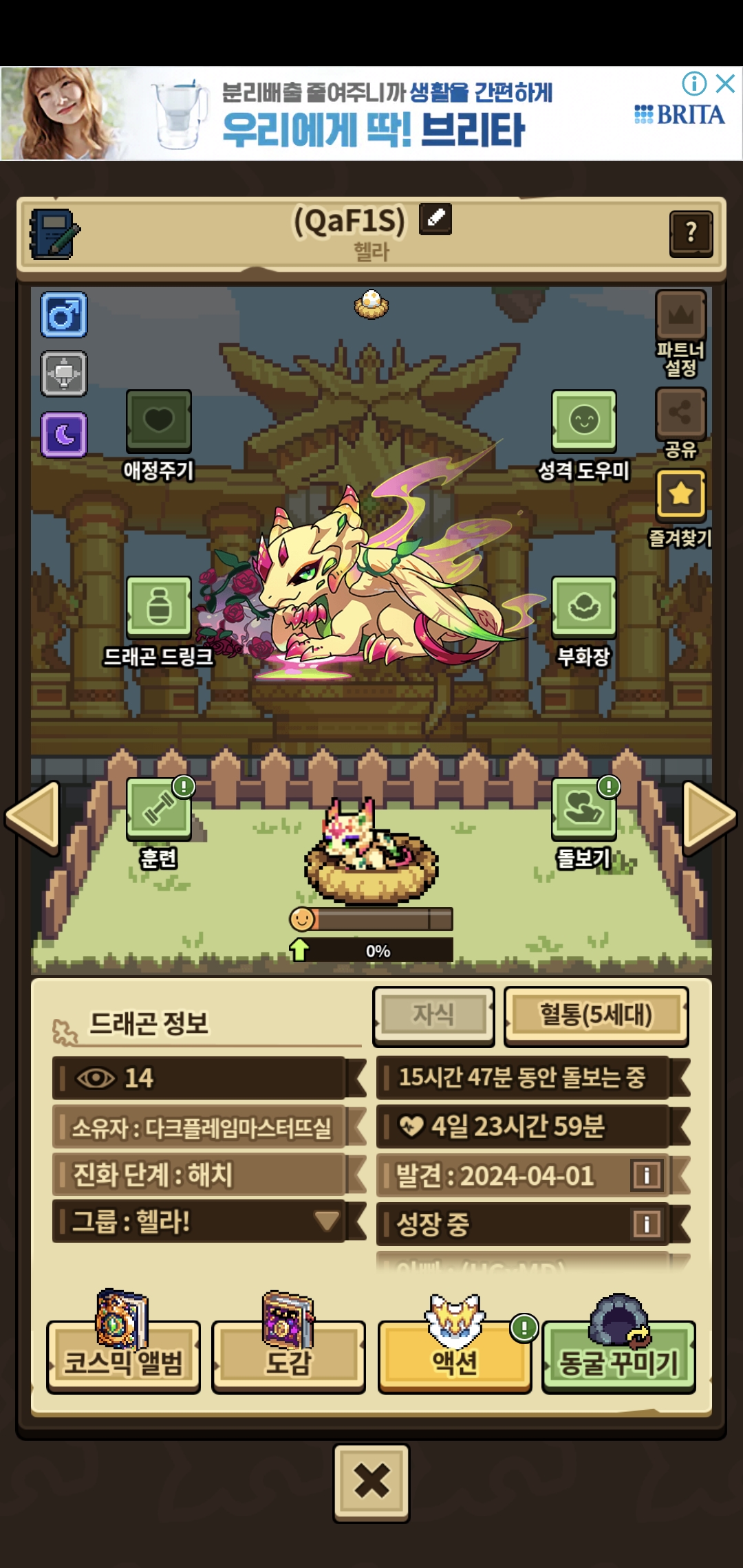Screen dimensions: 743x1568
Task: Open 혈통(5세대) lineage tab
Action: pos(596,1015)
